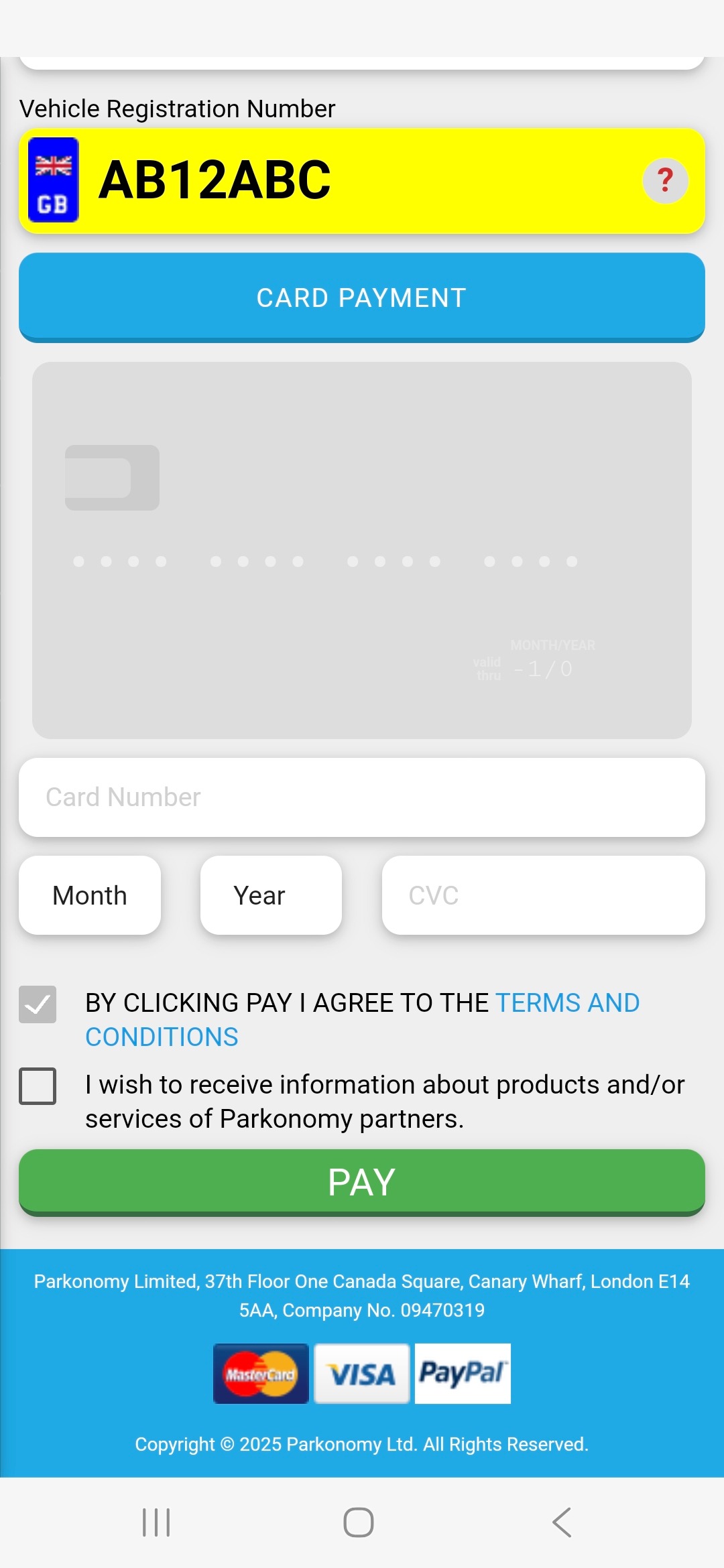
Task: Tap the question mark help icon
Action: click(665, 181)
